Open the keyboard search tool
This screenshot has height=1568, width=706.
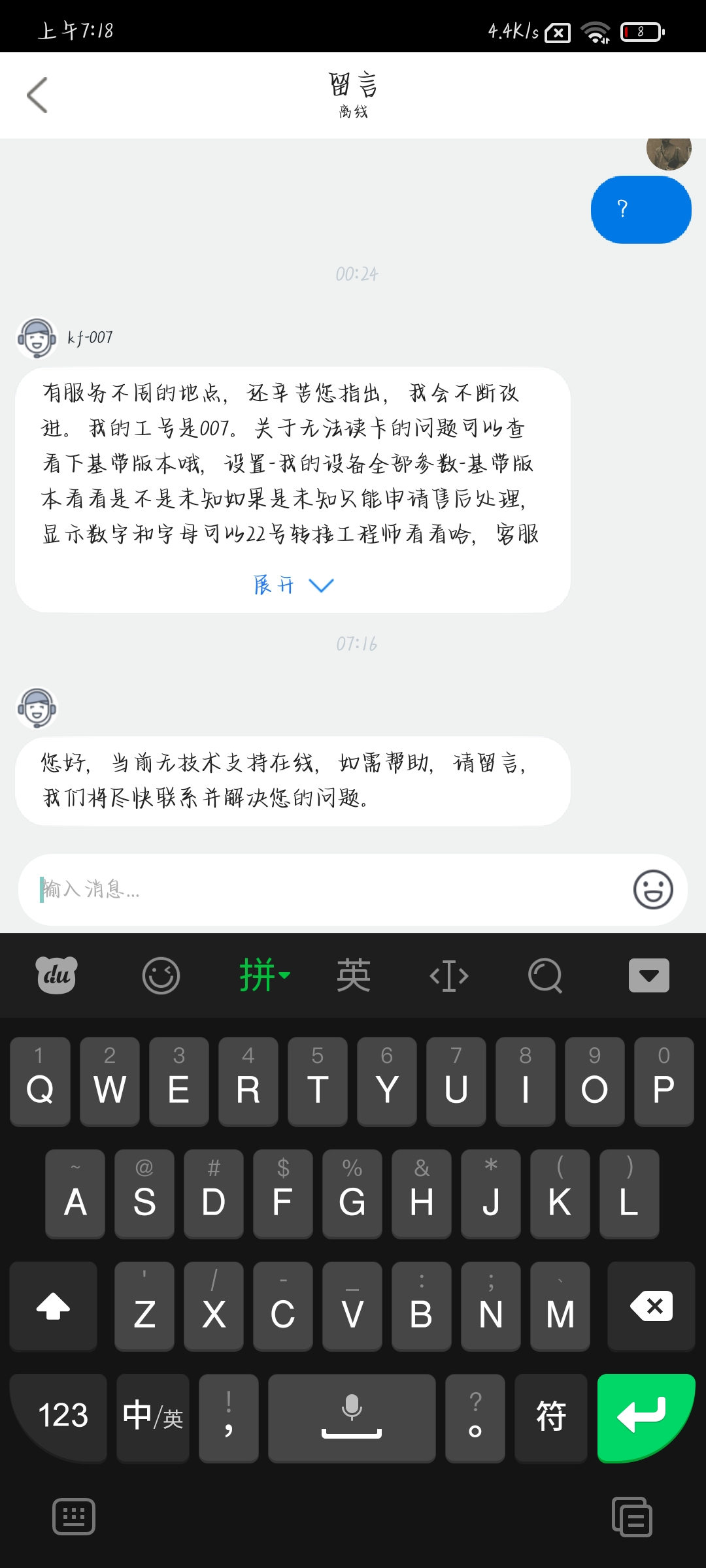(545, 975)
